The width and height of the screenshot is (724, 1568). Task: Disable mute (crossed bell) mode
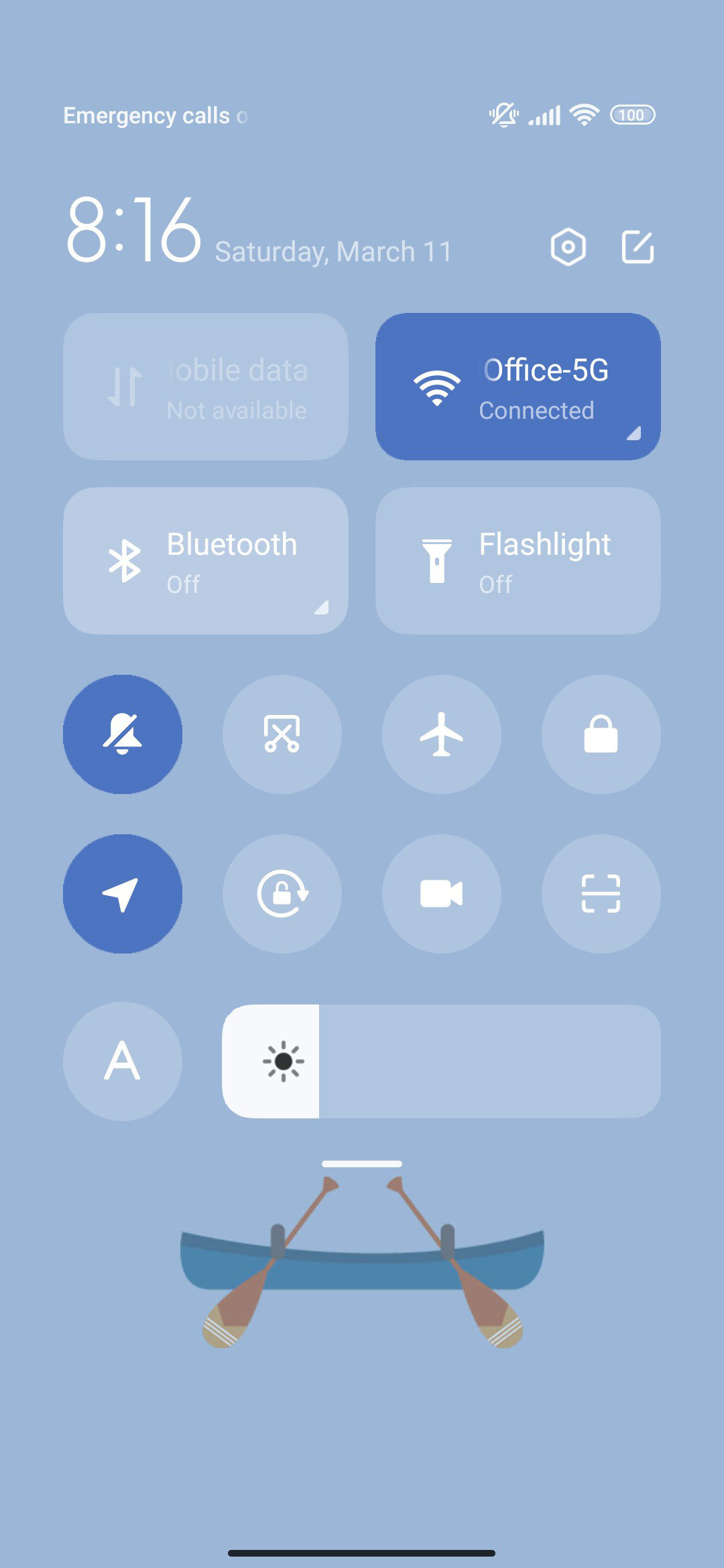pos(123,734)
